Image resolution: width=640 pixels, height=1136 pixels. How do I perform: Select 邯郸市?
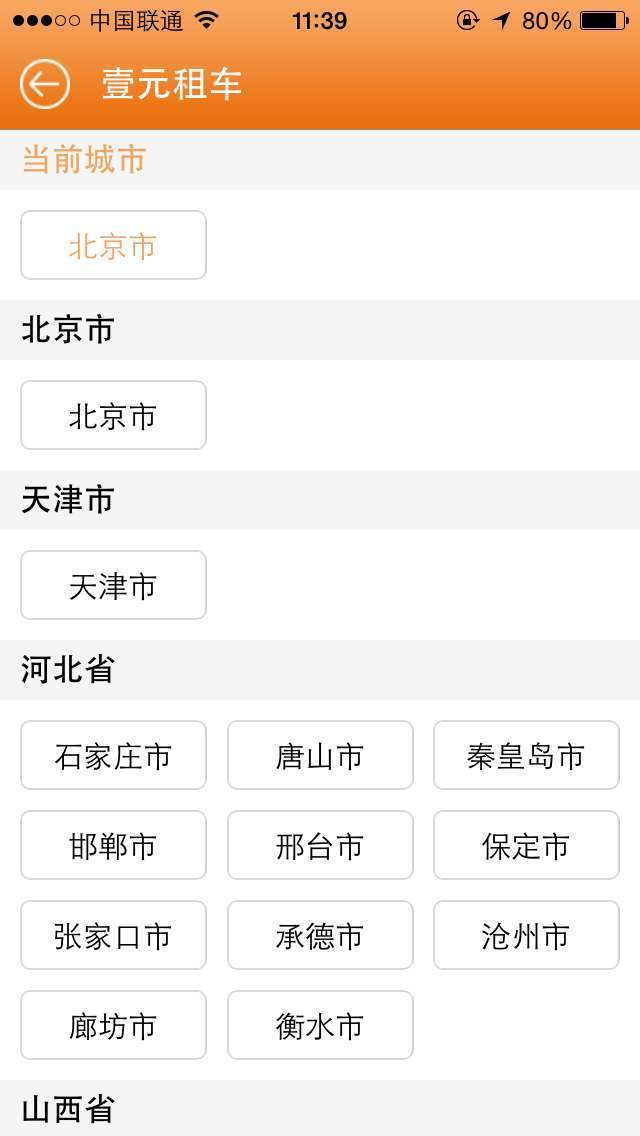click(x=113, y=846)
